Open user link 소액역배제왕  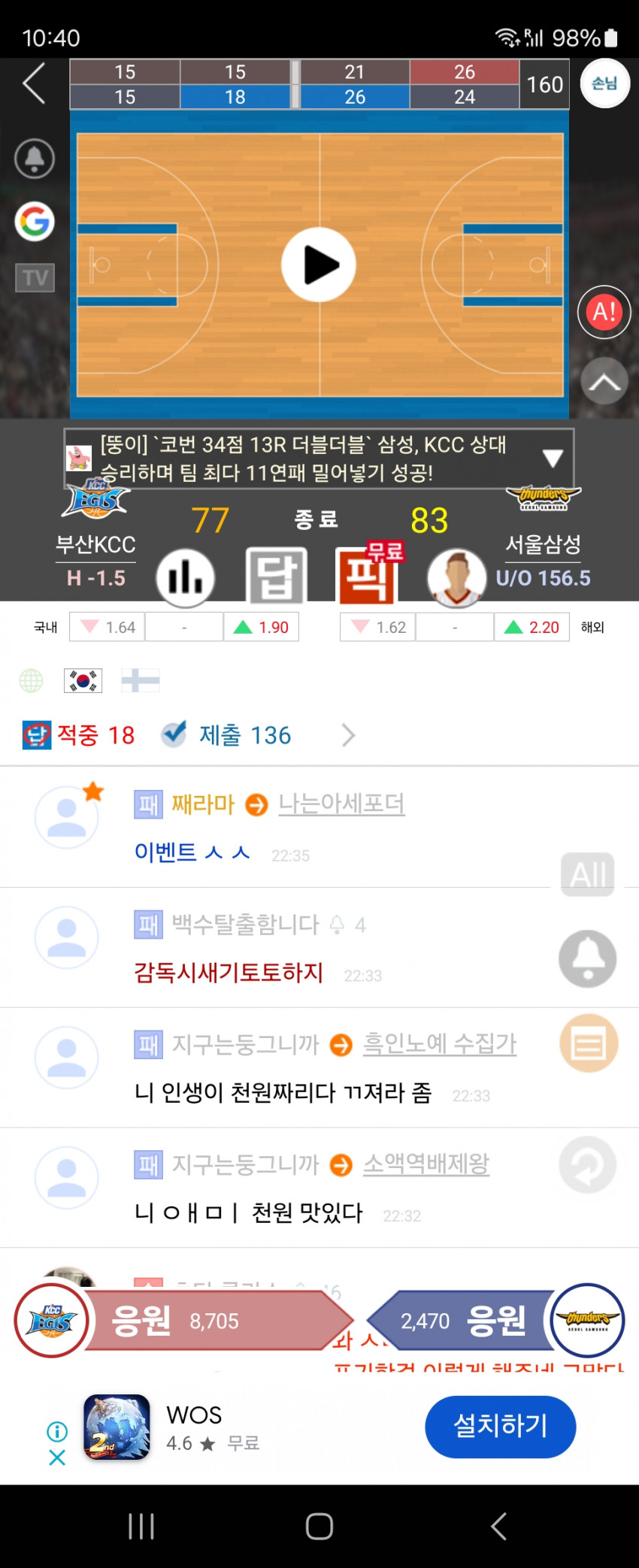pos(426,1164)
